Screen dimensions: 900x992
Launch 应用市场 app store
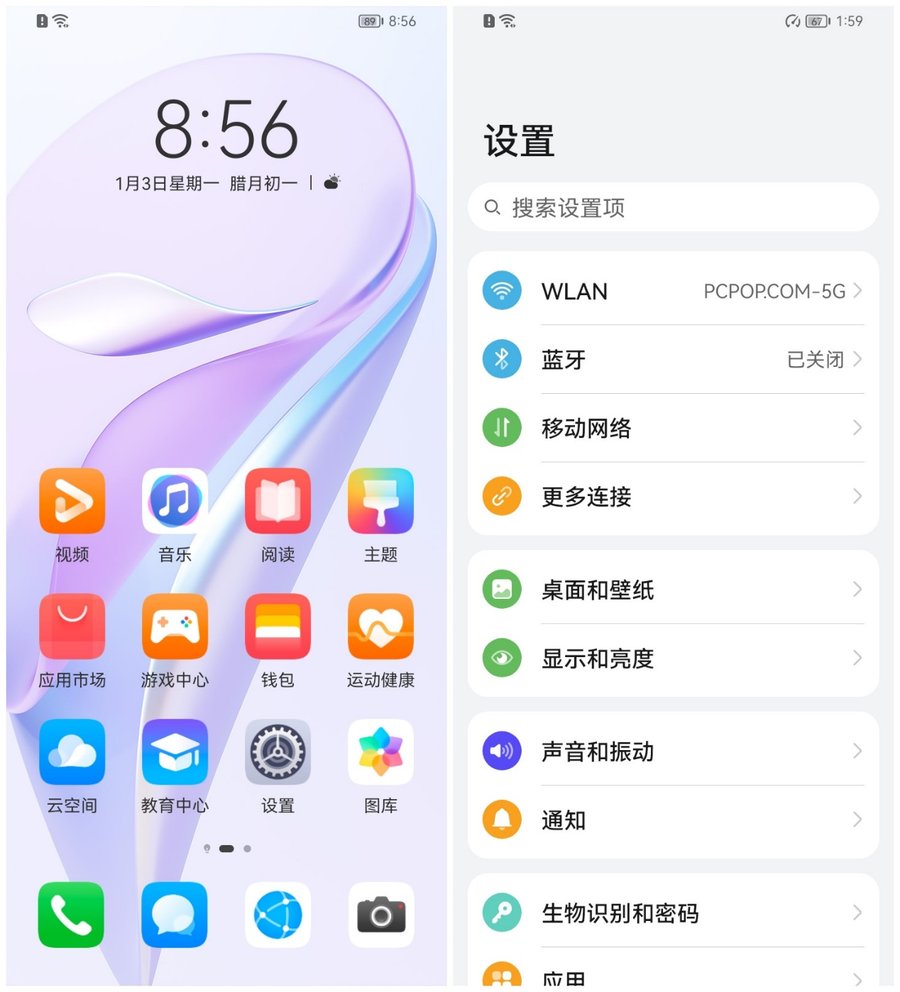(71, 627)
